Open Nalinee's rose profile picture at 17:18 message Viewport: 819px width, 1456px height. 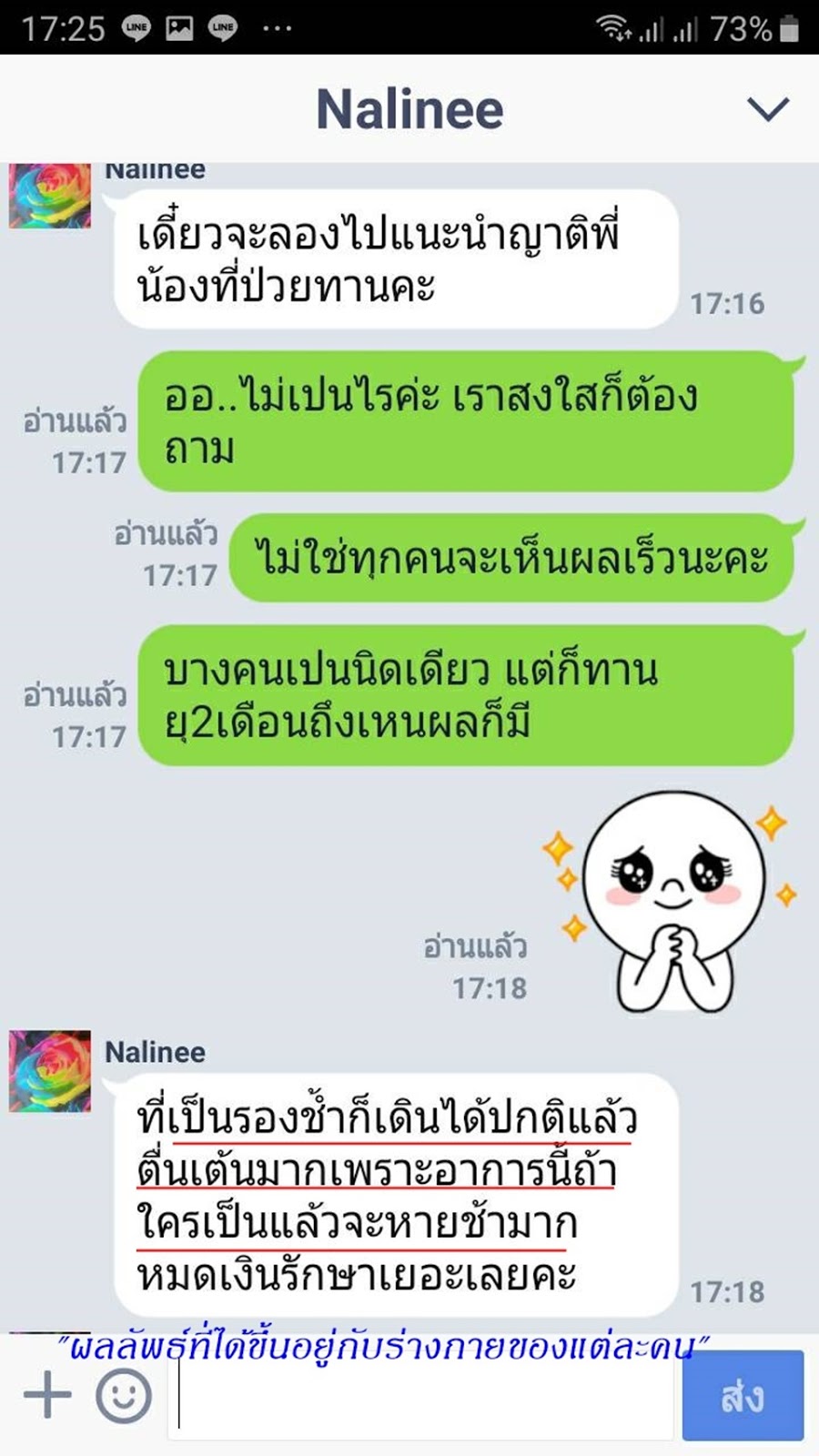pyautogui.click(x=50, y=1071)
